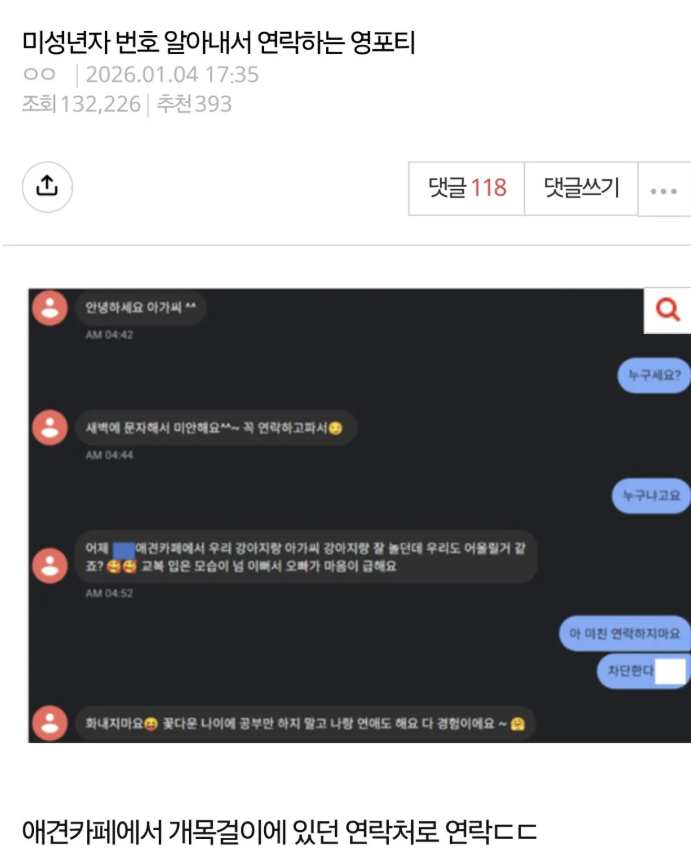View the 118 comments
691x856 pixels.
pyautogui.click(x=466, y=188)
